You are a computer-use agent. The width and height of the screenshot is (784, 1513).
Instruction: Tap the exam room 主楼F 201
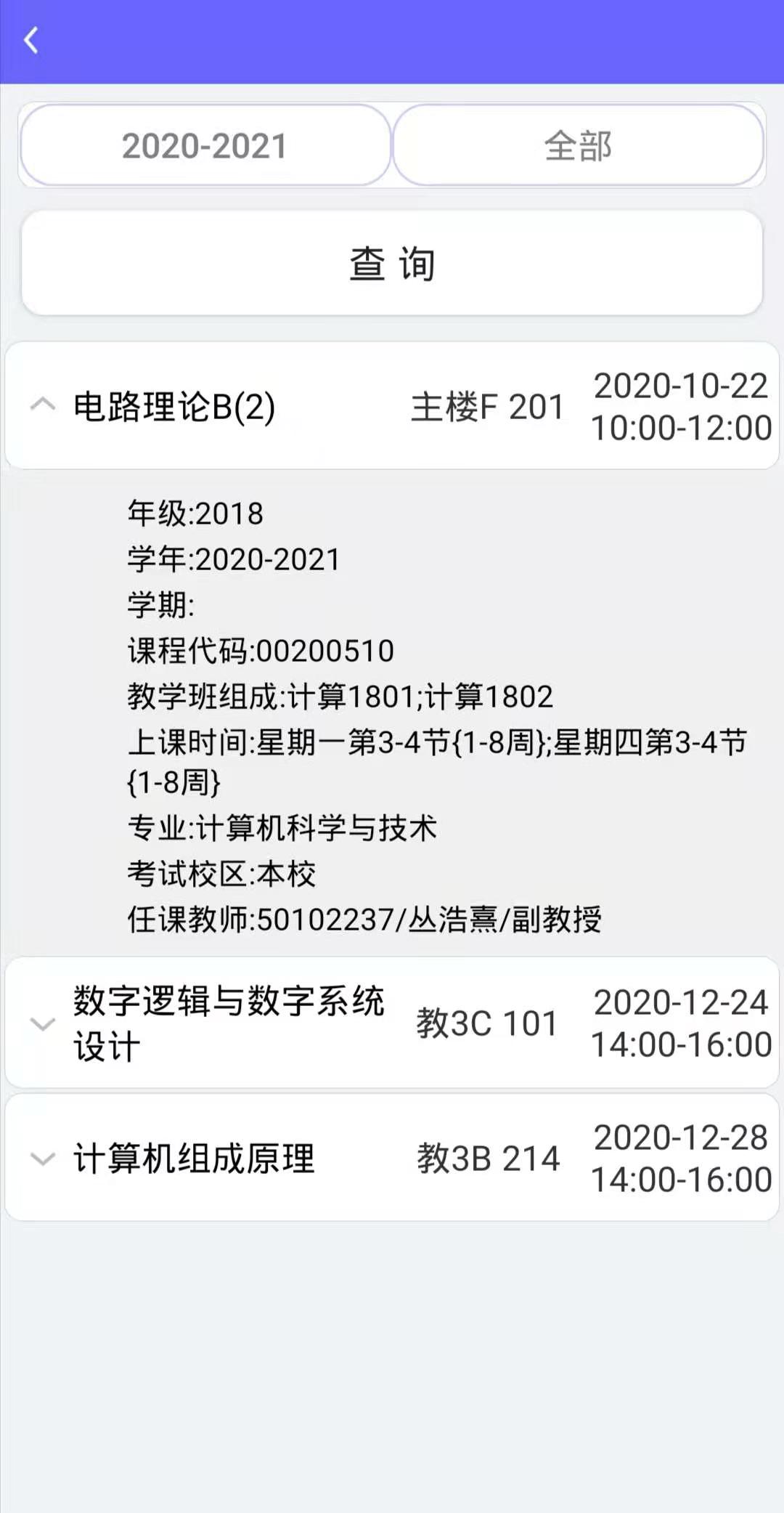click(487, 406)
